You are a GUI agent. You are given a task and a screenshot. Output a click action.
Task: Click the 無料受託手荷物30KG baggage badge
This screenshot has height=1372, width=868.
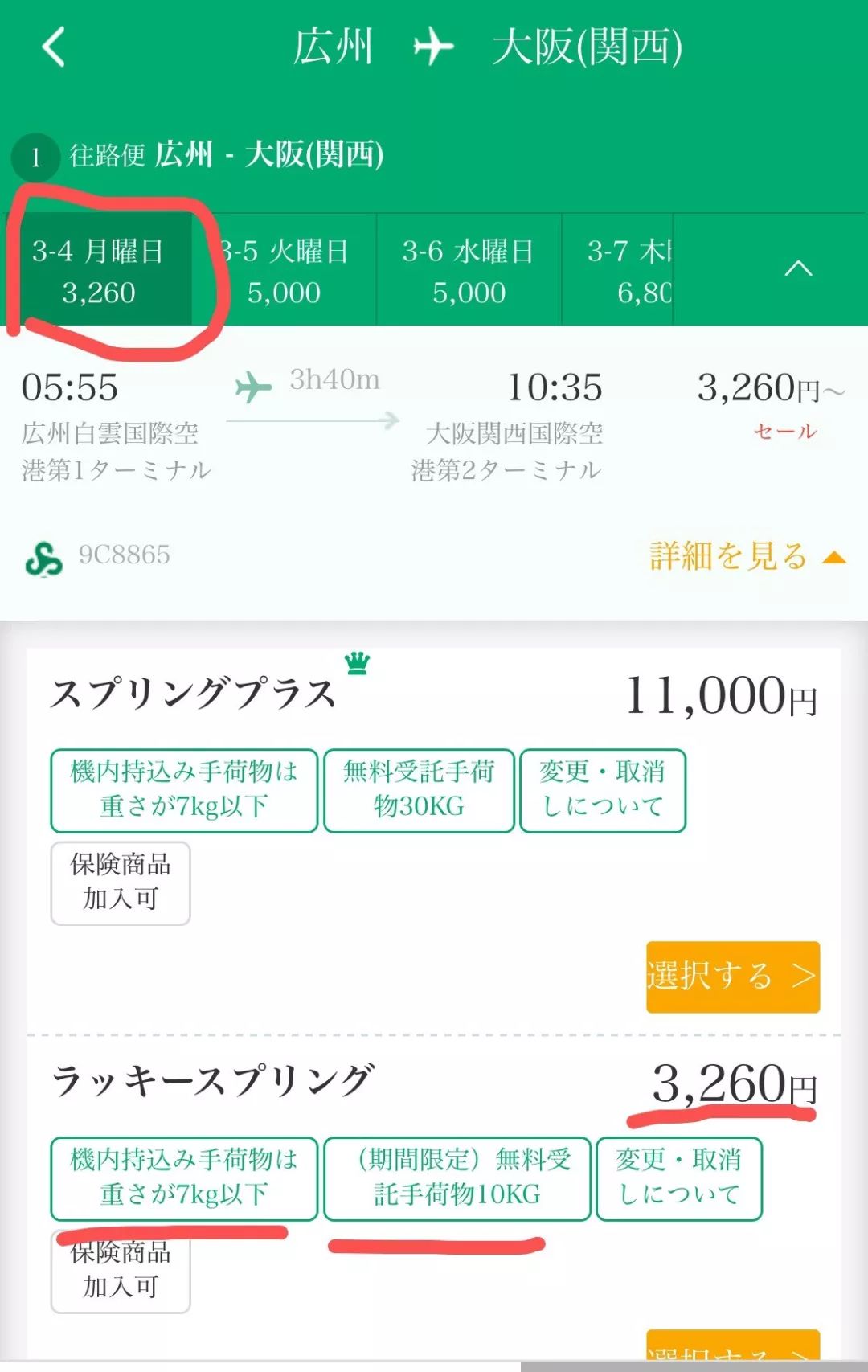coord(419,790)
